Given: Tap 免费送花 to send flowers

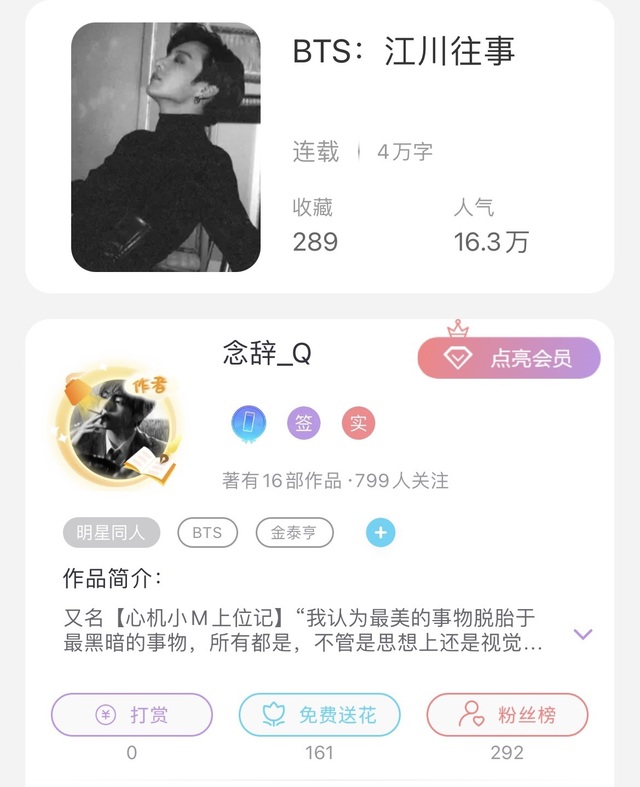Looking at the screenshot, I should [x=319, y=714].
